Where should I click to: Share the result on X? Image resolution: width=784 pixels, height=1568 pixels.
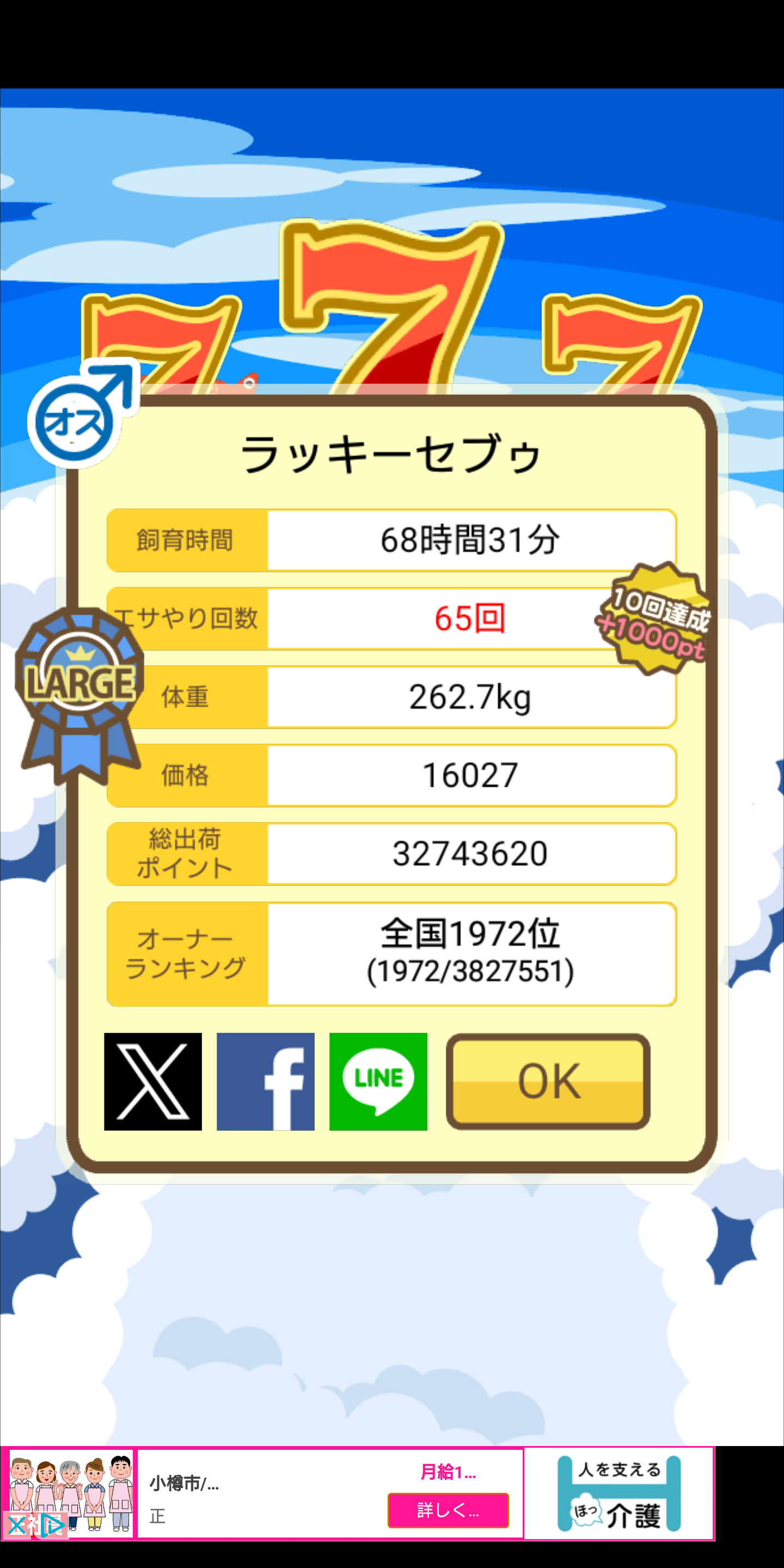(x=153, y=1081)
